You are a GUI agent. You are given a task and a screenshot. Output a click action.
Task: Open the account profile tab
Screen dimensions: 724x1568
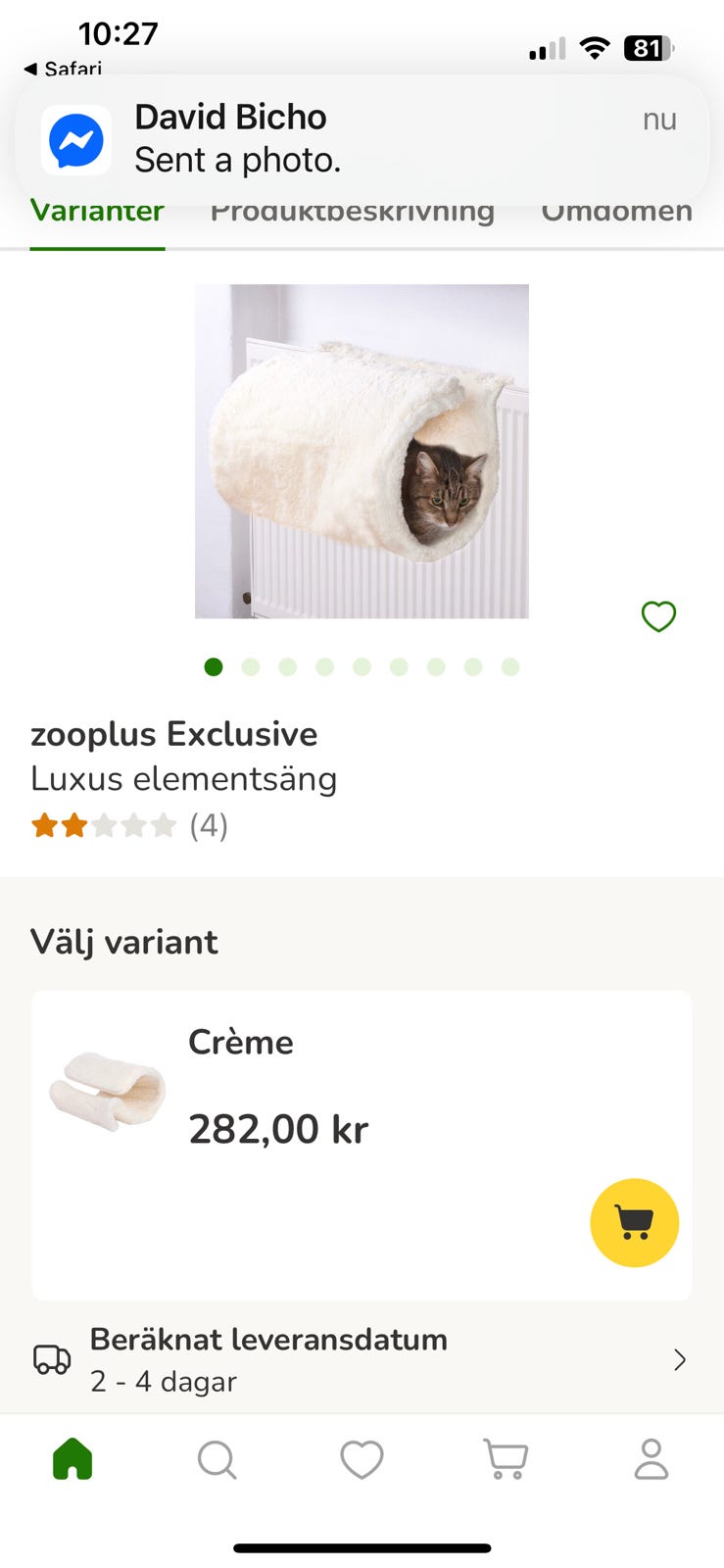(x=651, y=1458)
